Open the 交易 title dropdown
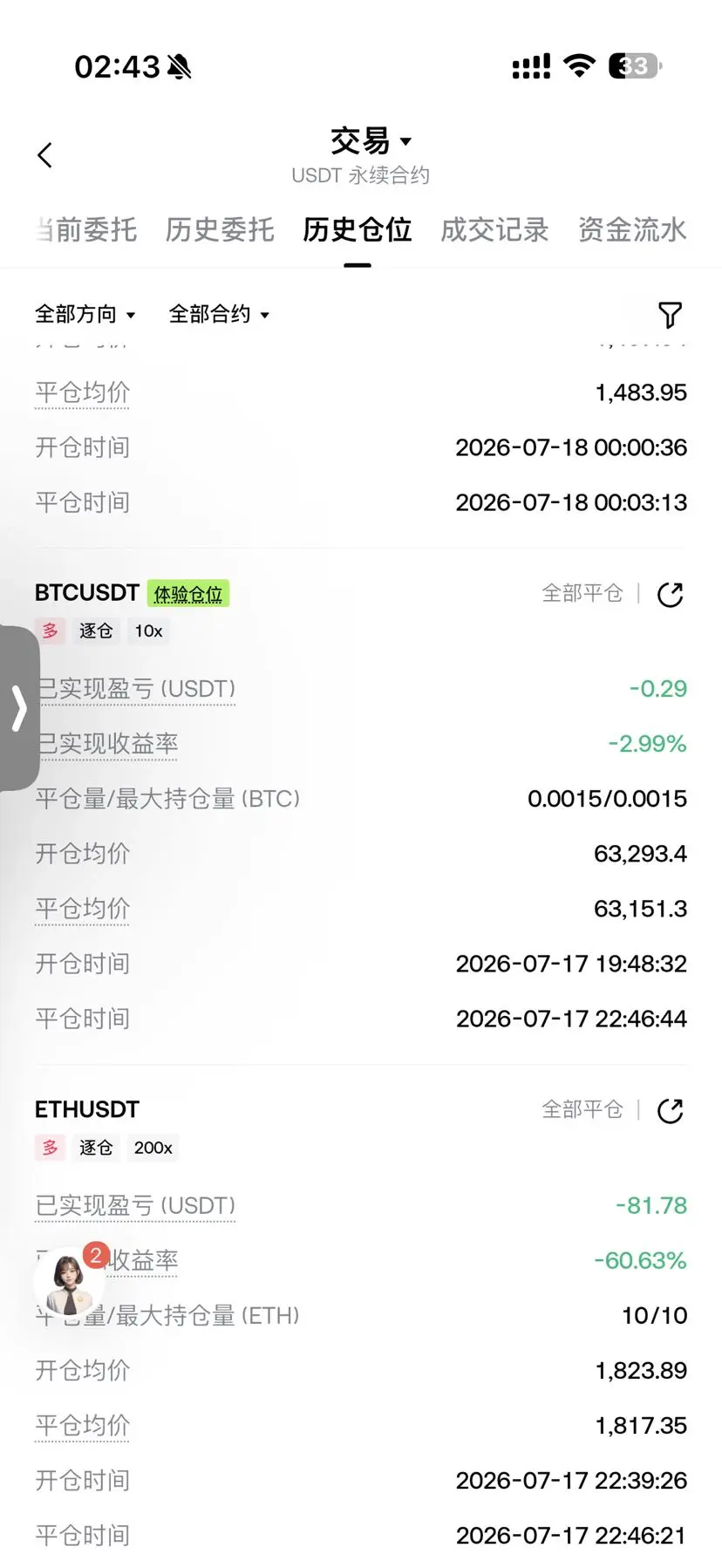 [x=371, y=141]
